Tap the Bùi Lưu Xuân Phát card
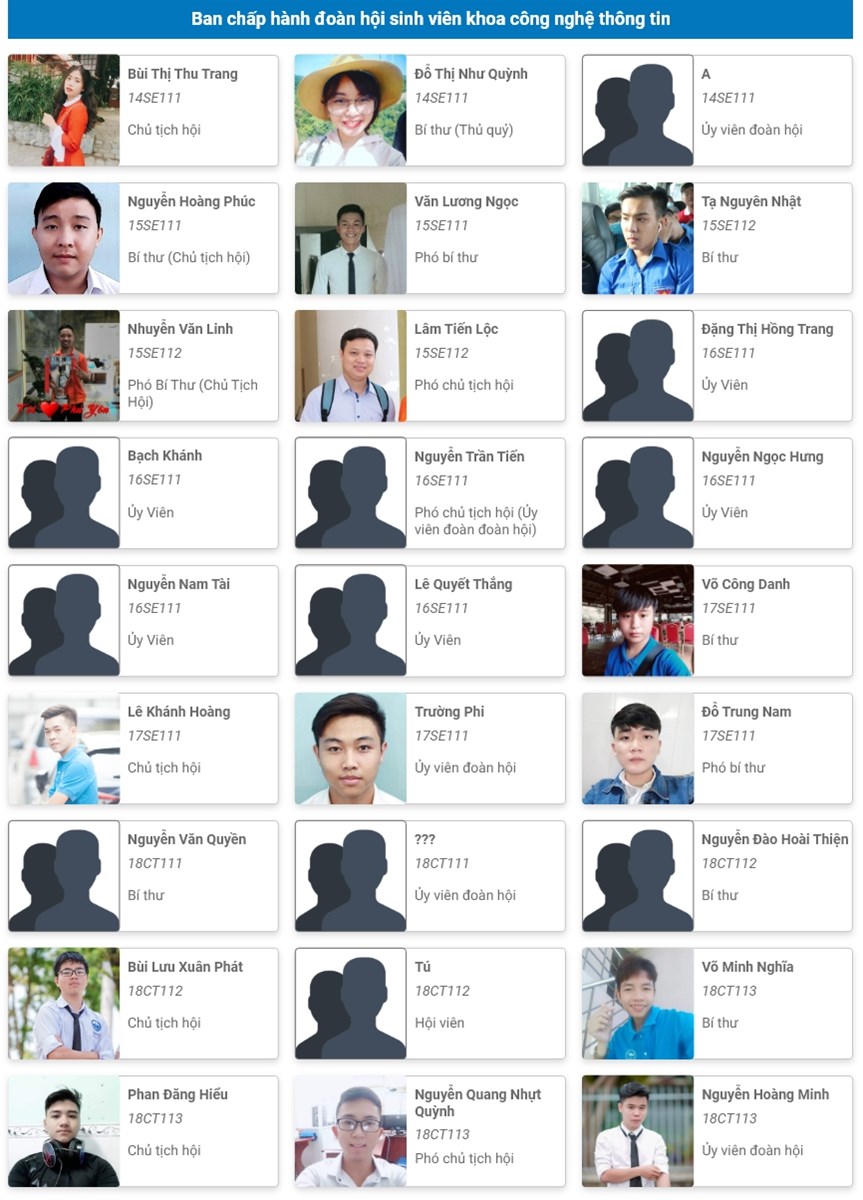This screenshot has width=863, height=1200. coord(143,1003)
